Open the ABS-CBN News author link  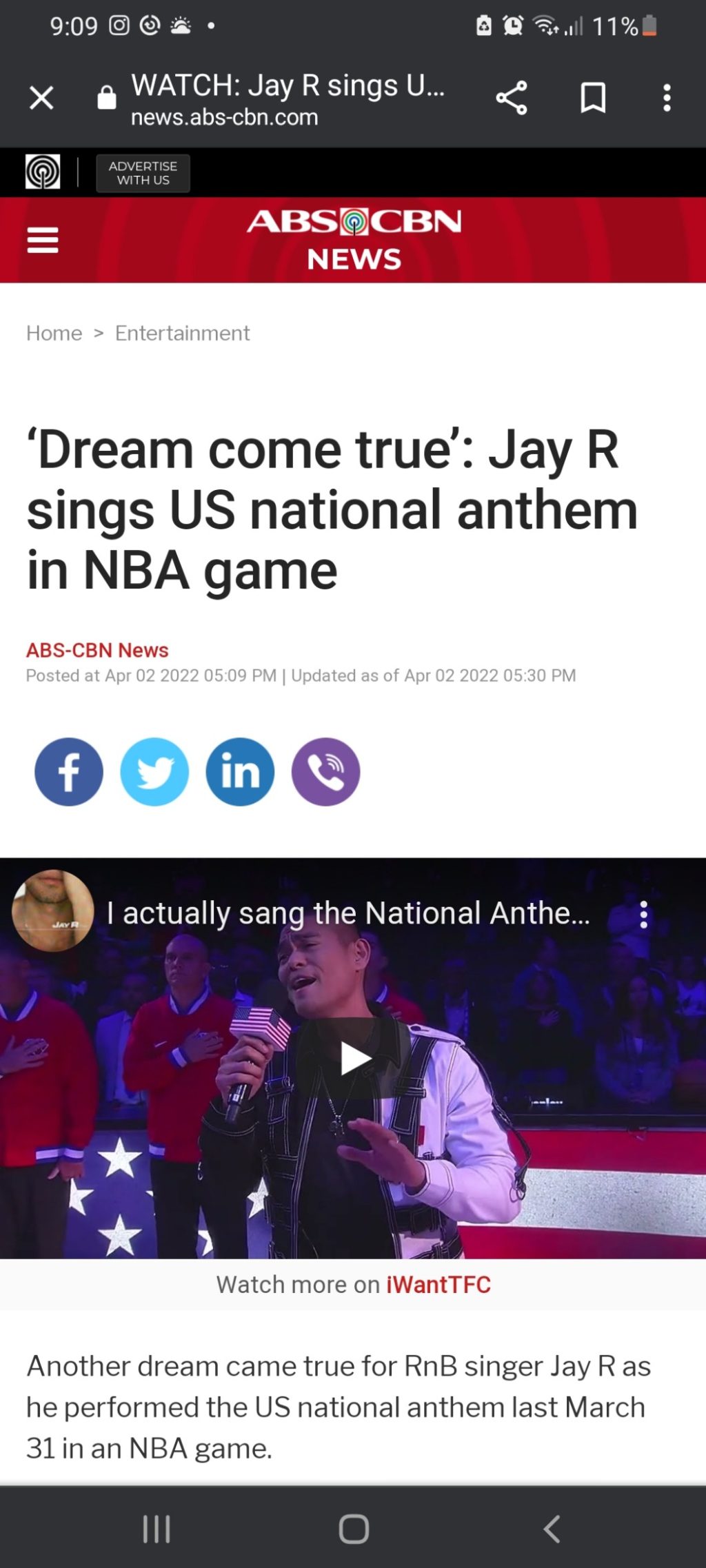coord(97,650)
